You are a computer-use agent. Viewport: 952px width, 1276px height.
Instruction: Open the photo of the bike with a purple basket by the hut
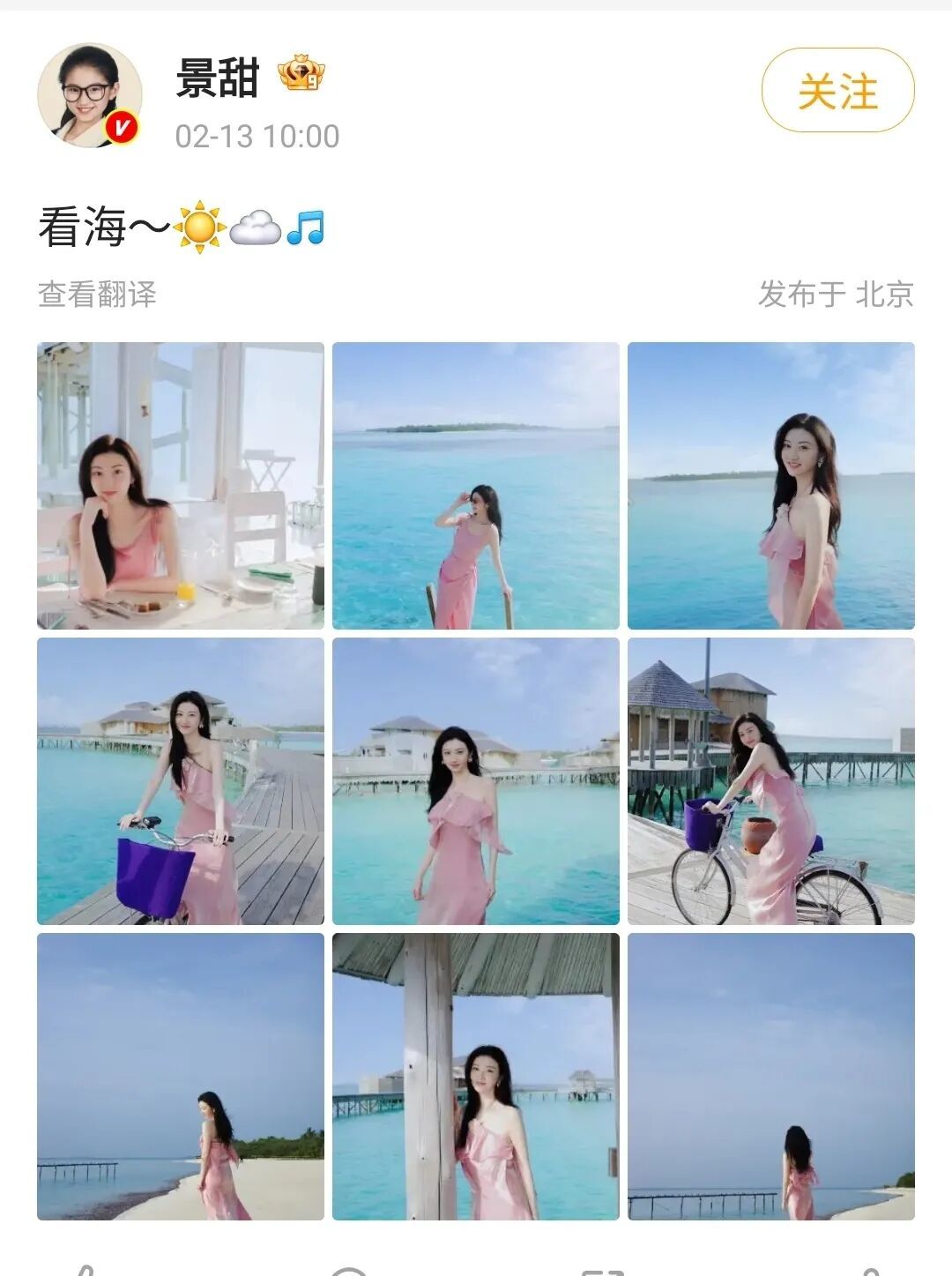(771, 781)
